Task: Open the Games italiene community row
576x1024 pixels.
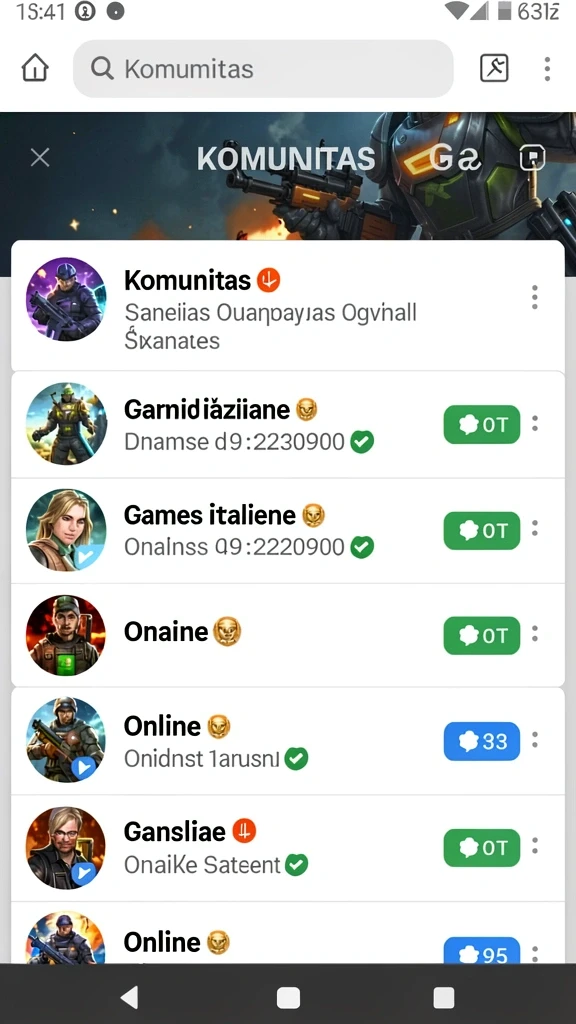Action: [288, 530]
